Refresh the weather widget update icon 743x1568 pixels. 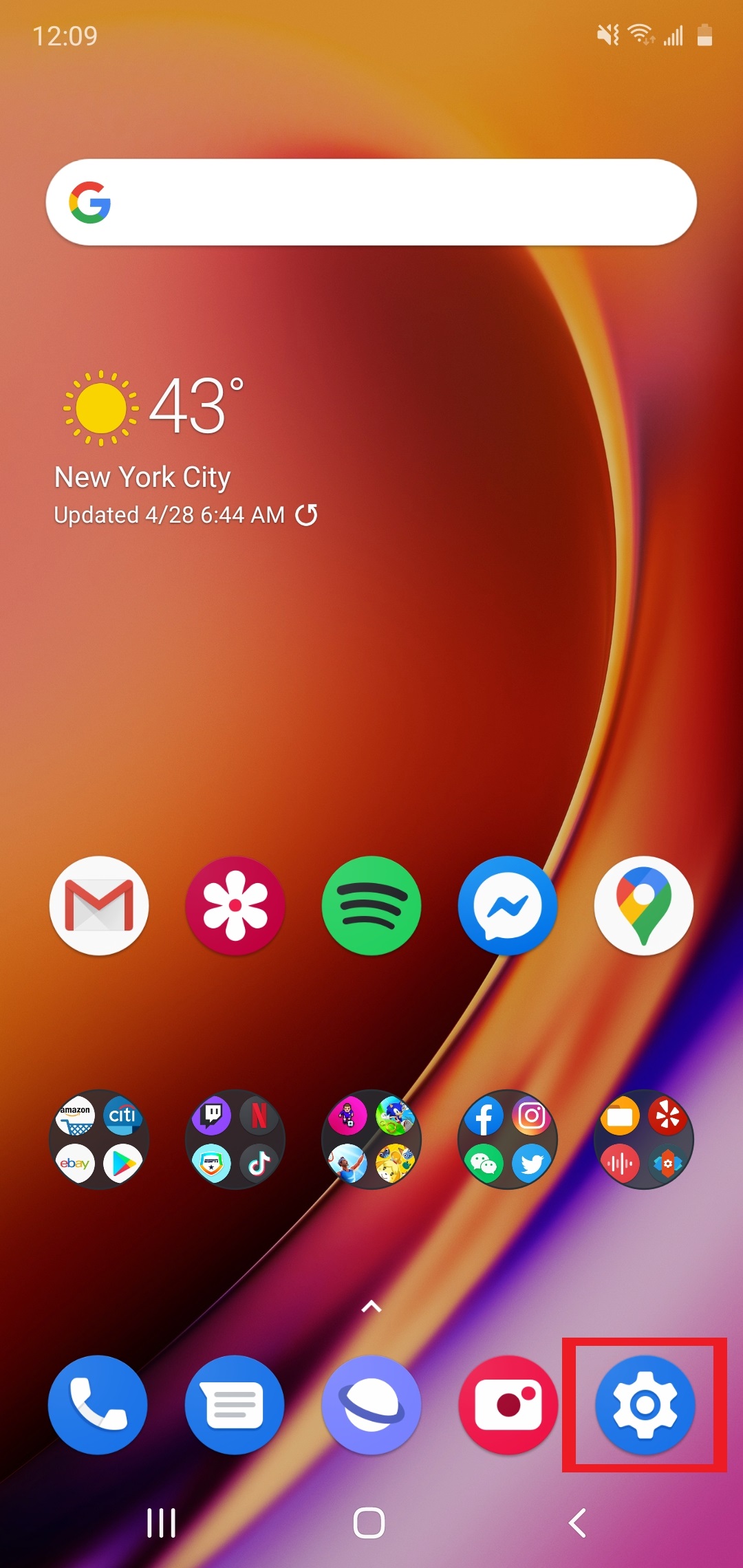(x=306, y=514)
